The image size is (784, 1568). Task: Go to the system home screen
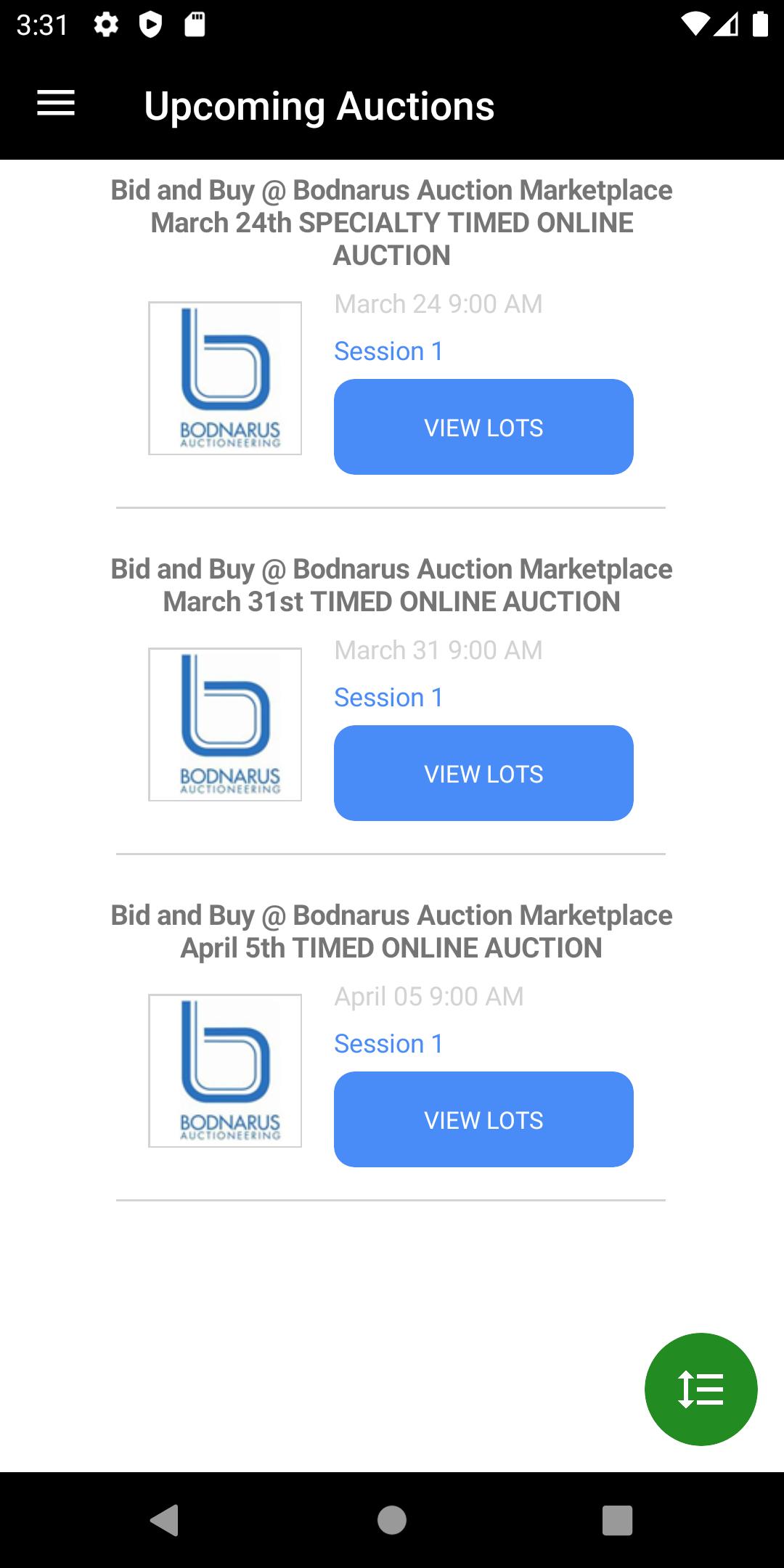tap(392, 1520)
